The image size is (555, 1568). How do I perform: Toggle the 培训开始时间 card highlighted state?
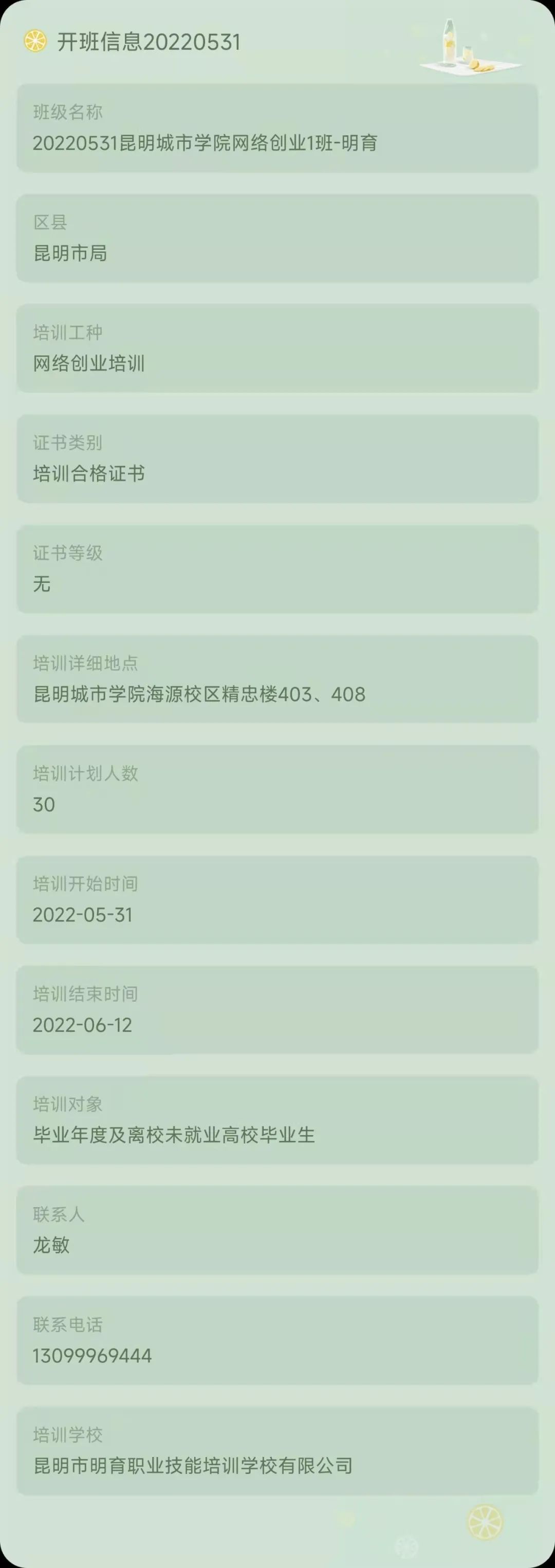click(x=277, y=899)
